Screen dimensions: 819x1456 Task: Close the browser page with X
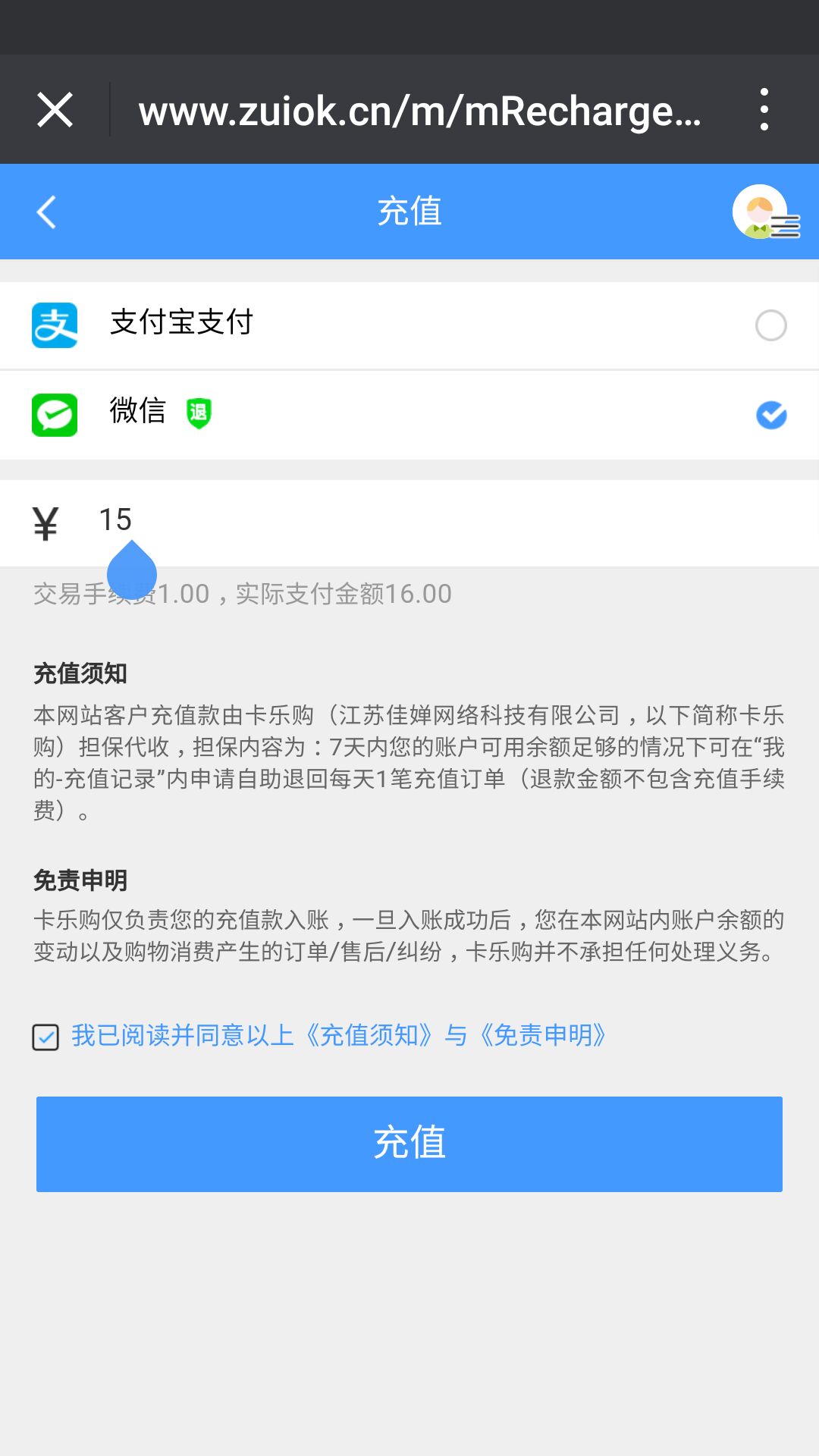(55, 110)
